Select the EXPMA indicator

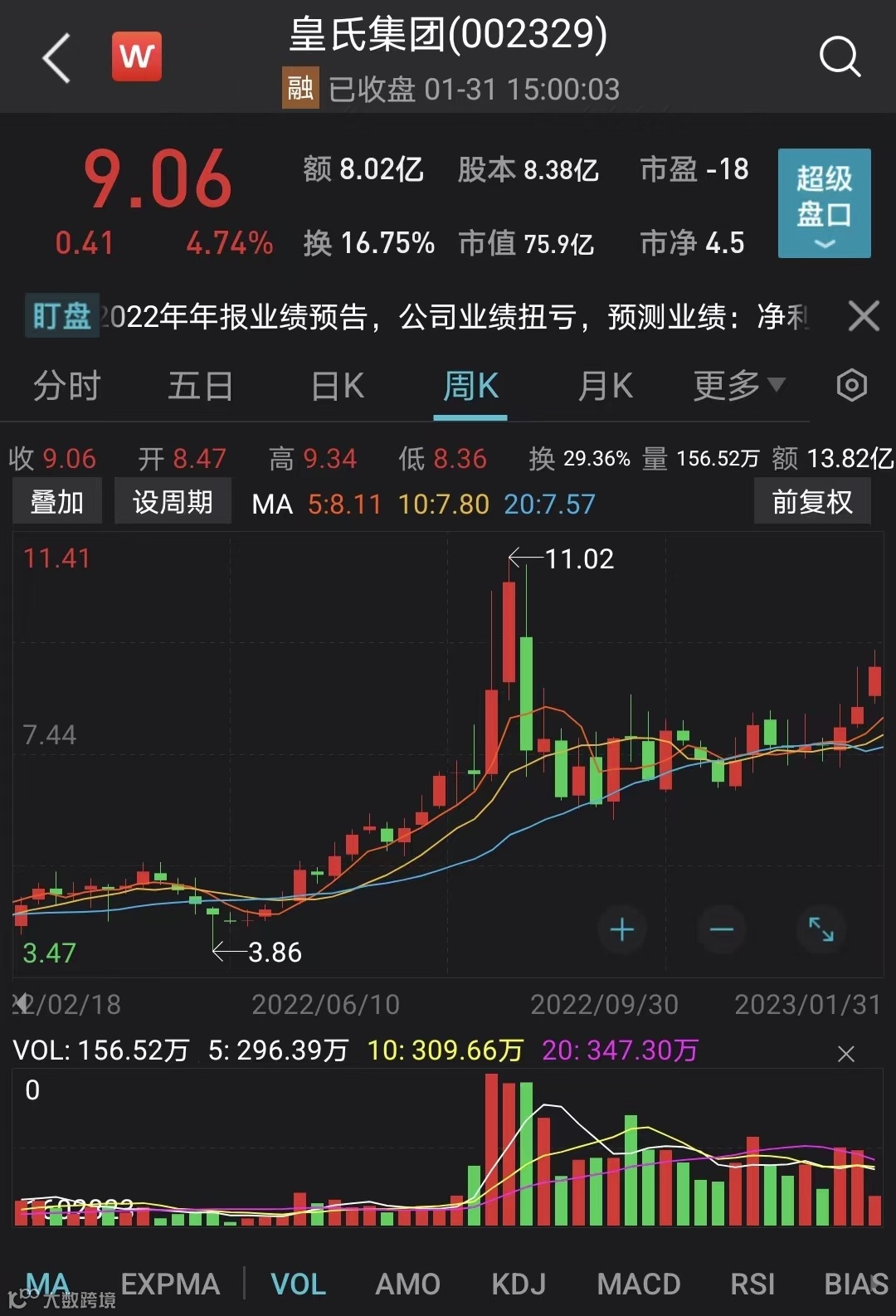tap(170, 1284)
